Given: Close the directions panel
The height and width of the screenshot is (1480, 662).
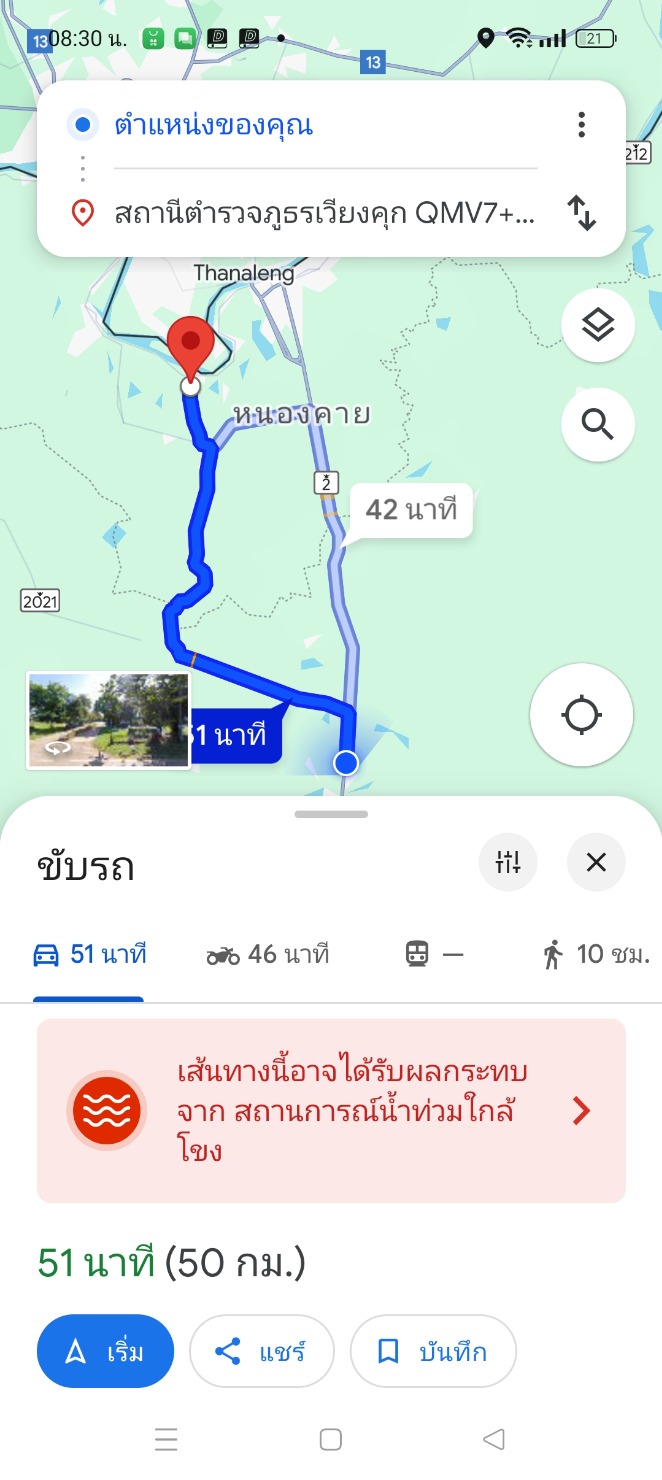Looking at the screenshot, I should pos(596,862).
